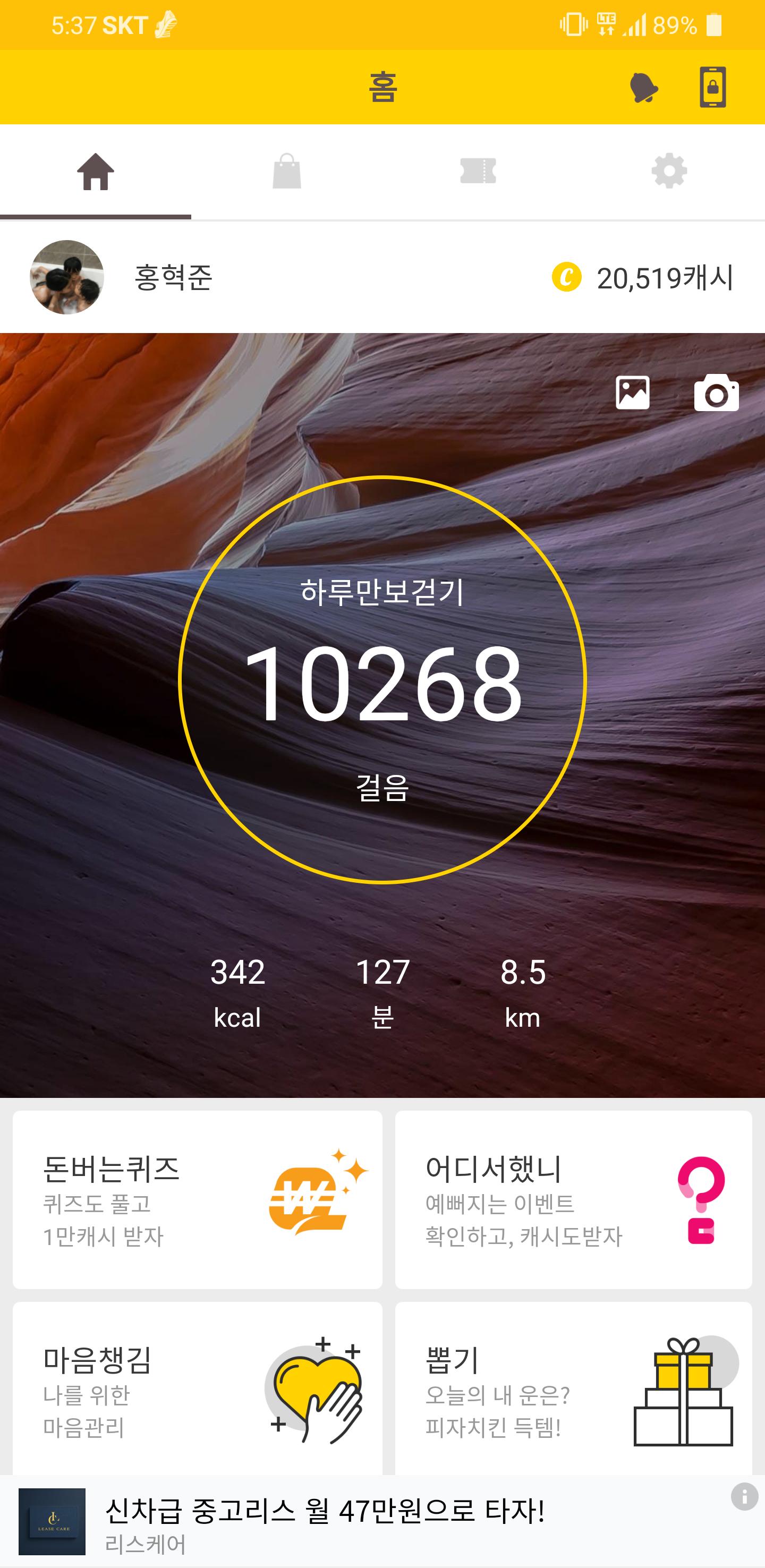765x1568 pixels.
Task: Open the 어디서했니 event card
Action: pyautogui.click(x=573, y=1199)
